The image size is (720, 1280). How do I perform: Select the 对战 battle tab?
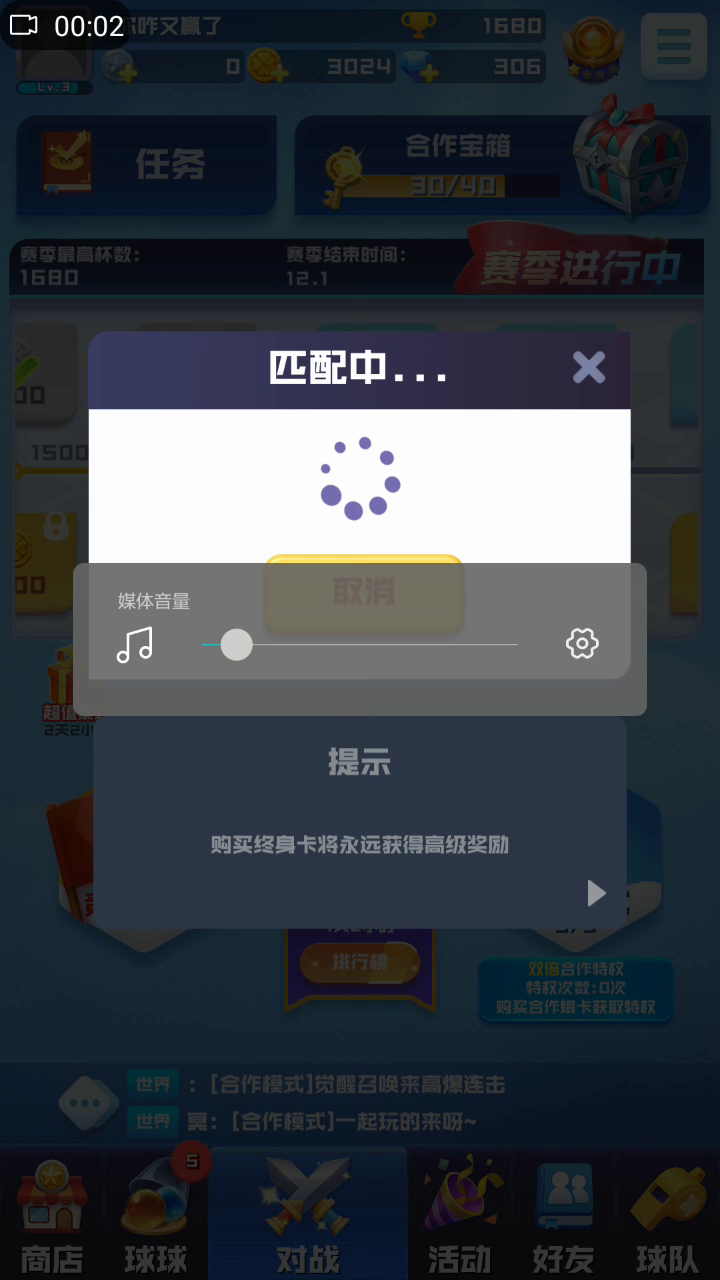(308, 1215)
